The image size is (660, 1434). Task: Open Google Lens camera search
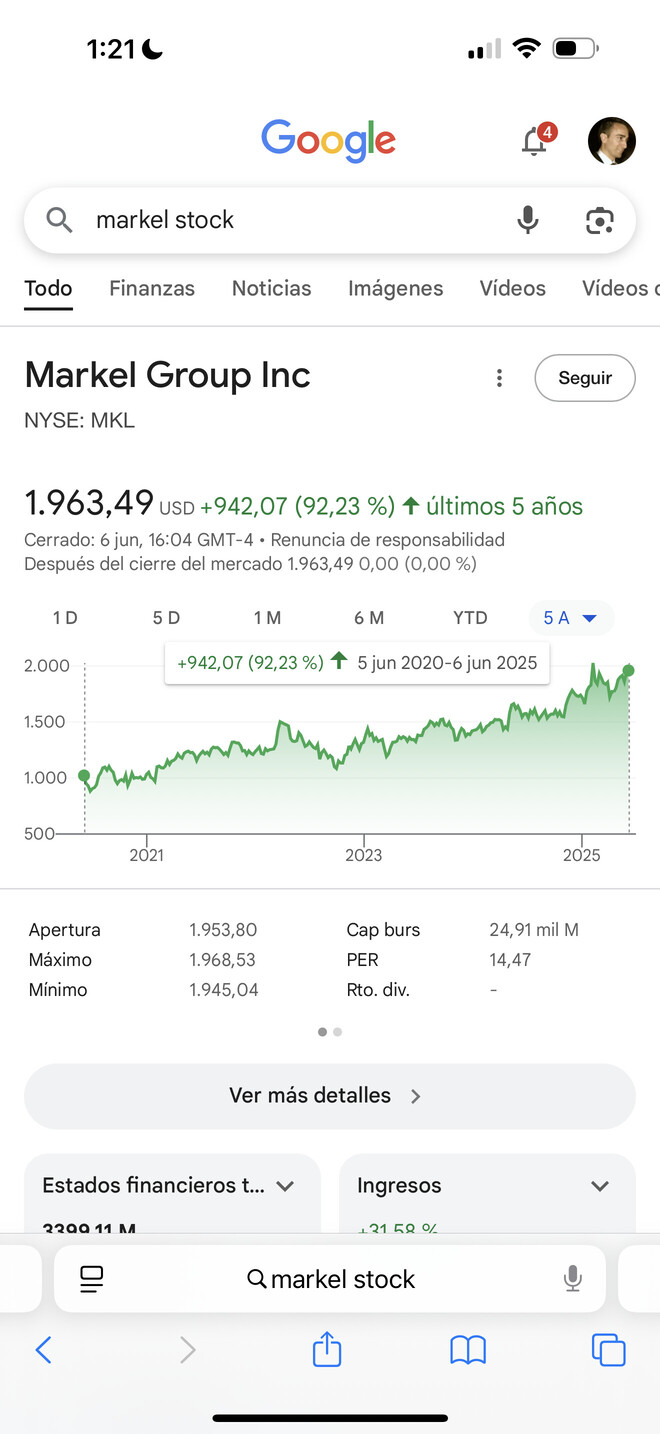pos(599,220)
